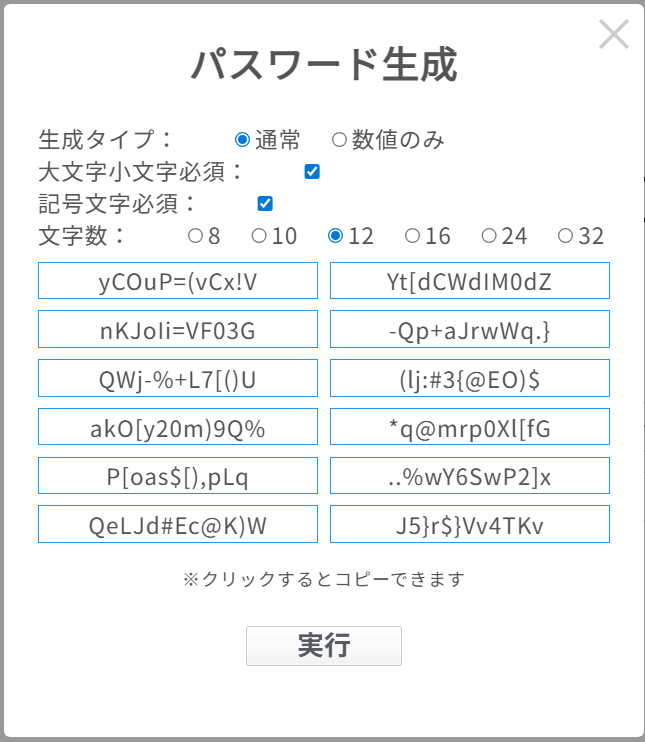Viewport: 645px width, 742px height.
Task: Close the password generation dialog
Action: [613, 34]
